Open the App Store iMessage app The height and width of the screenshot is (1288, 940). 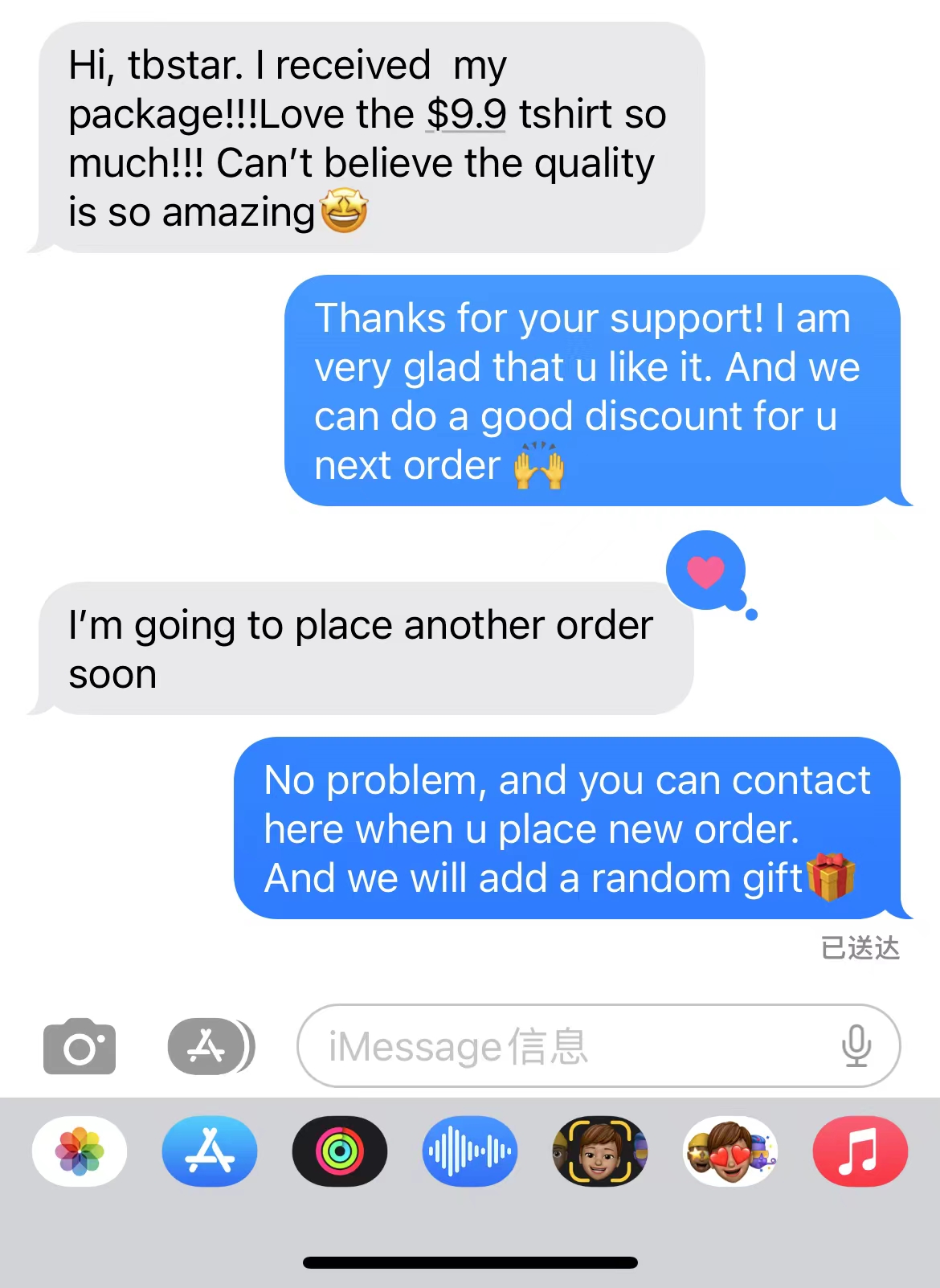210,1151
